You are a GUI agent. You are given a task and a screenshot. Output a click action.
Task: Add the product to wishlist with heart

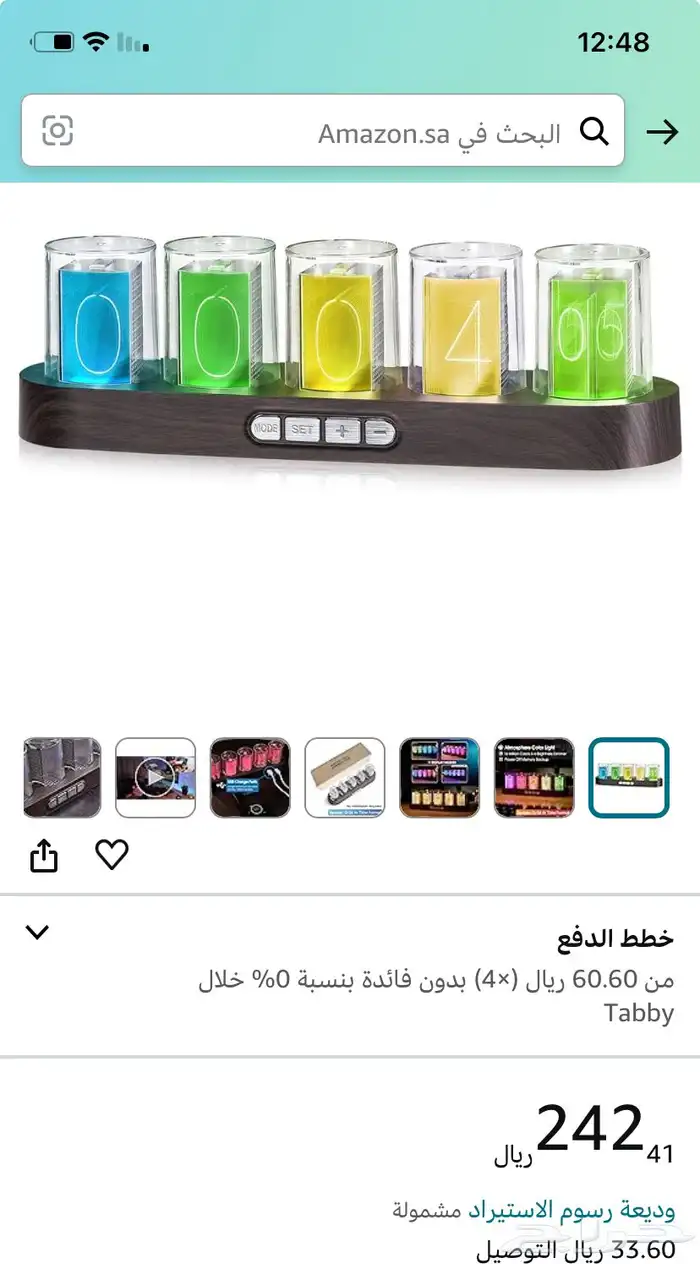112,854
